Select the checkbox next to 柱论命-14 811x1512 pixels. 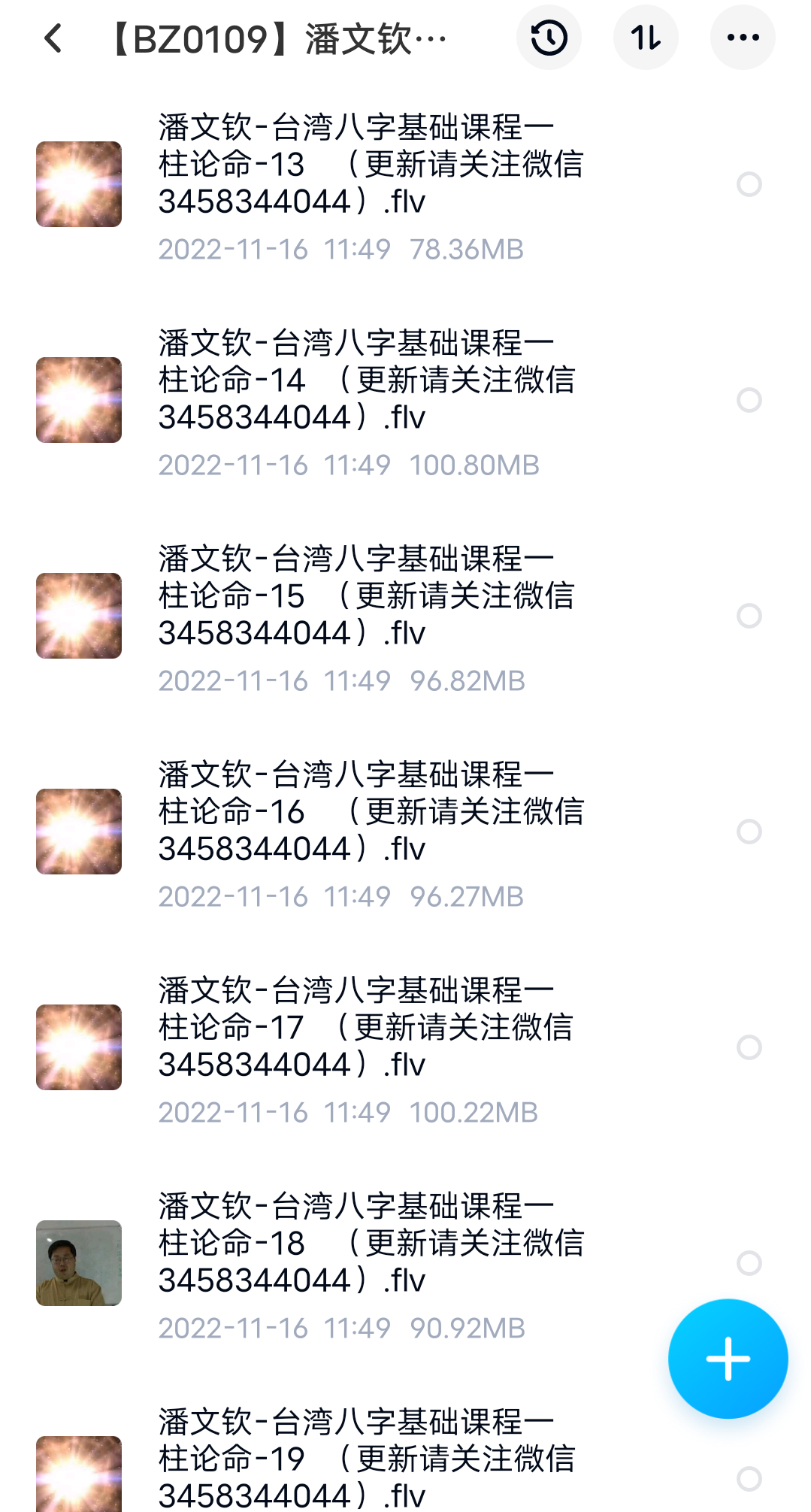pos(749,399)
